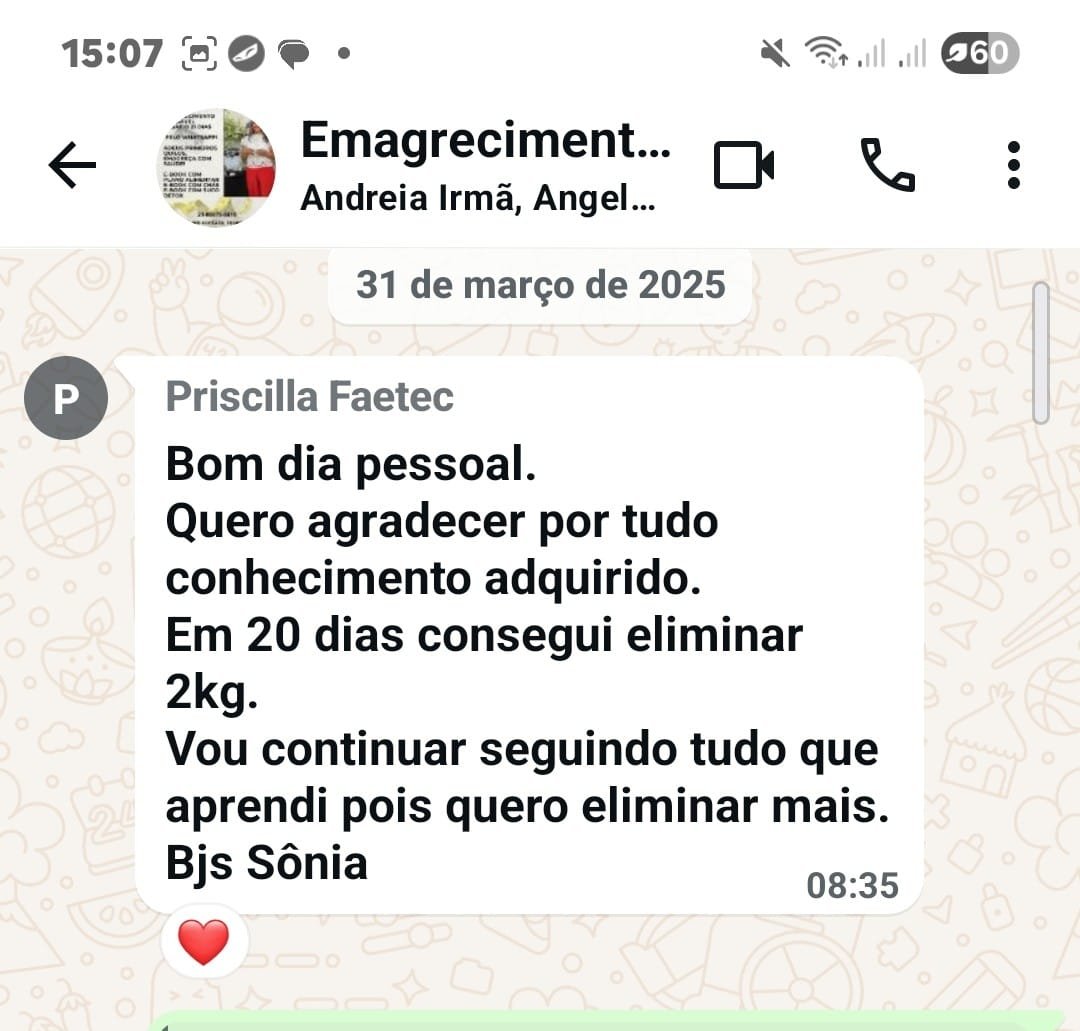Viewport: 1080px width, 1031px height.
Task: Start a group voice call
Action: [887, 166]
